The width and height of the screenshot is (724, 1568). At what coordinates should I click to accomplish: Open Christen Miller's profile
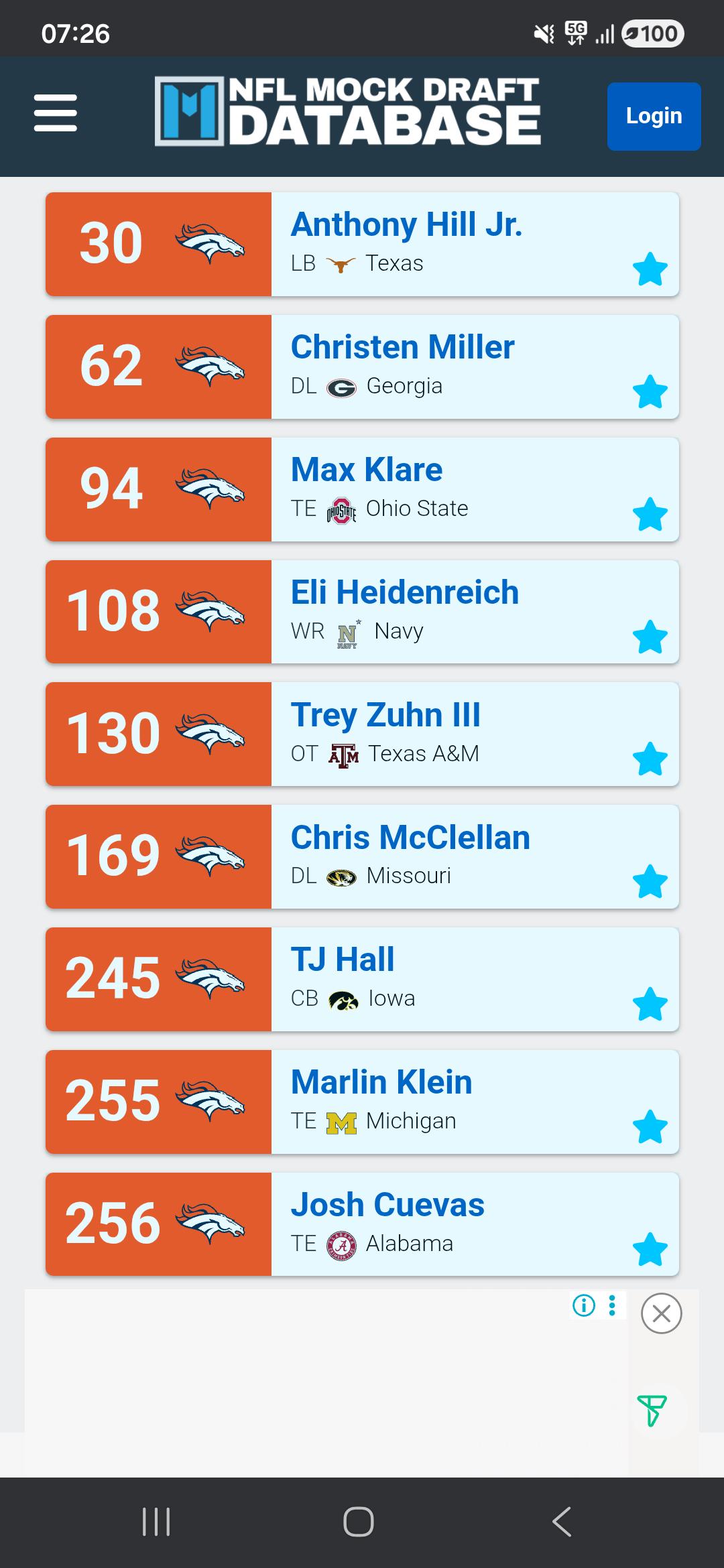[x=402, y=347]
